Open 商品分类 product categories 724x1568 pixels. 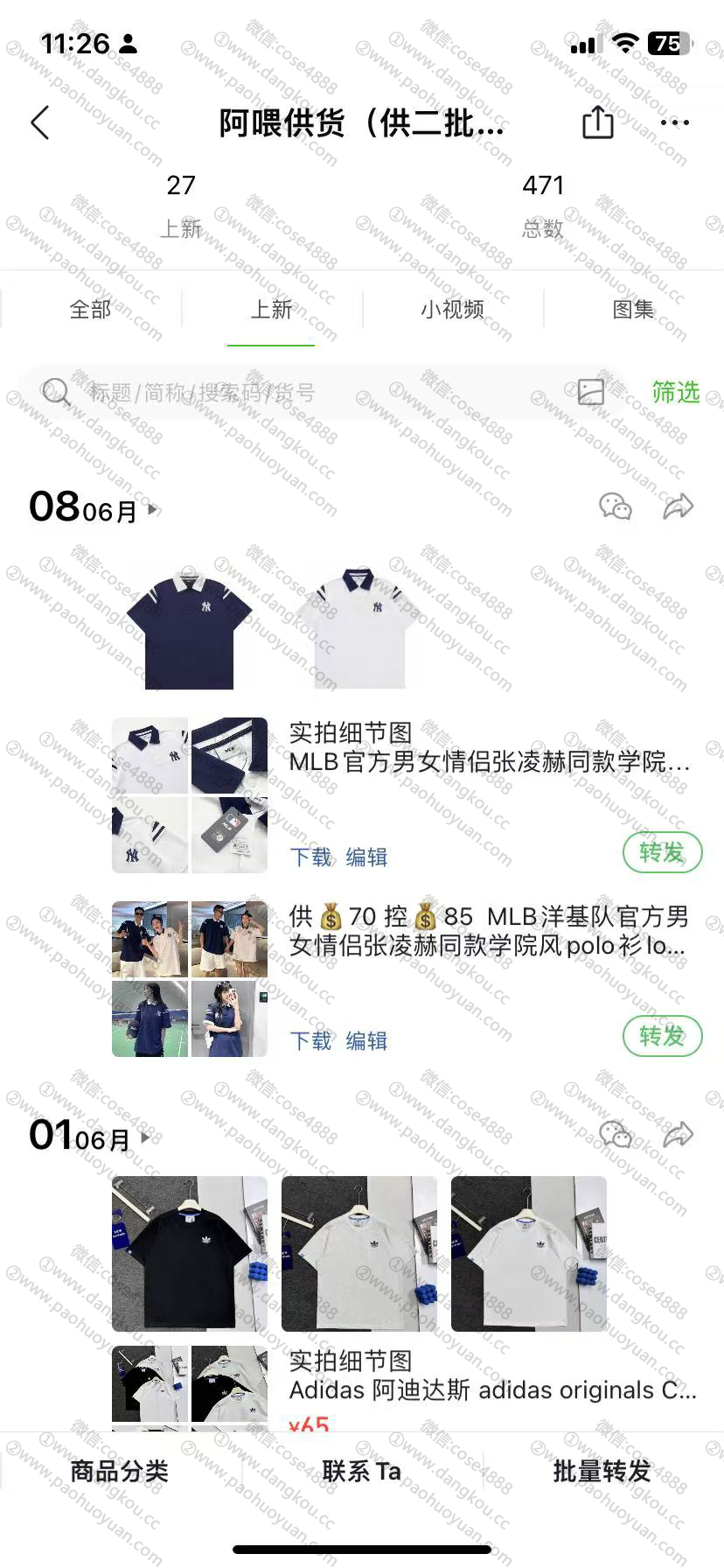coord(119,1471)
